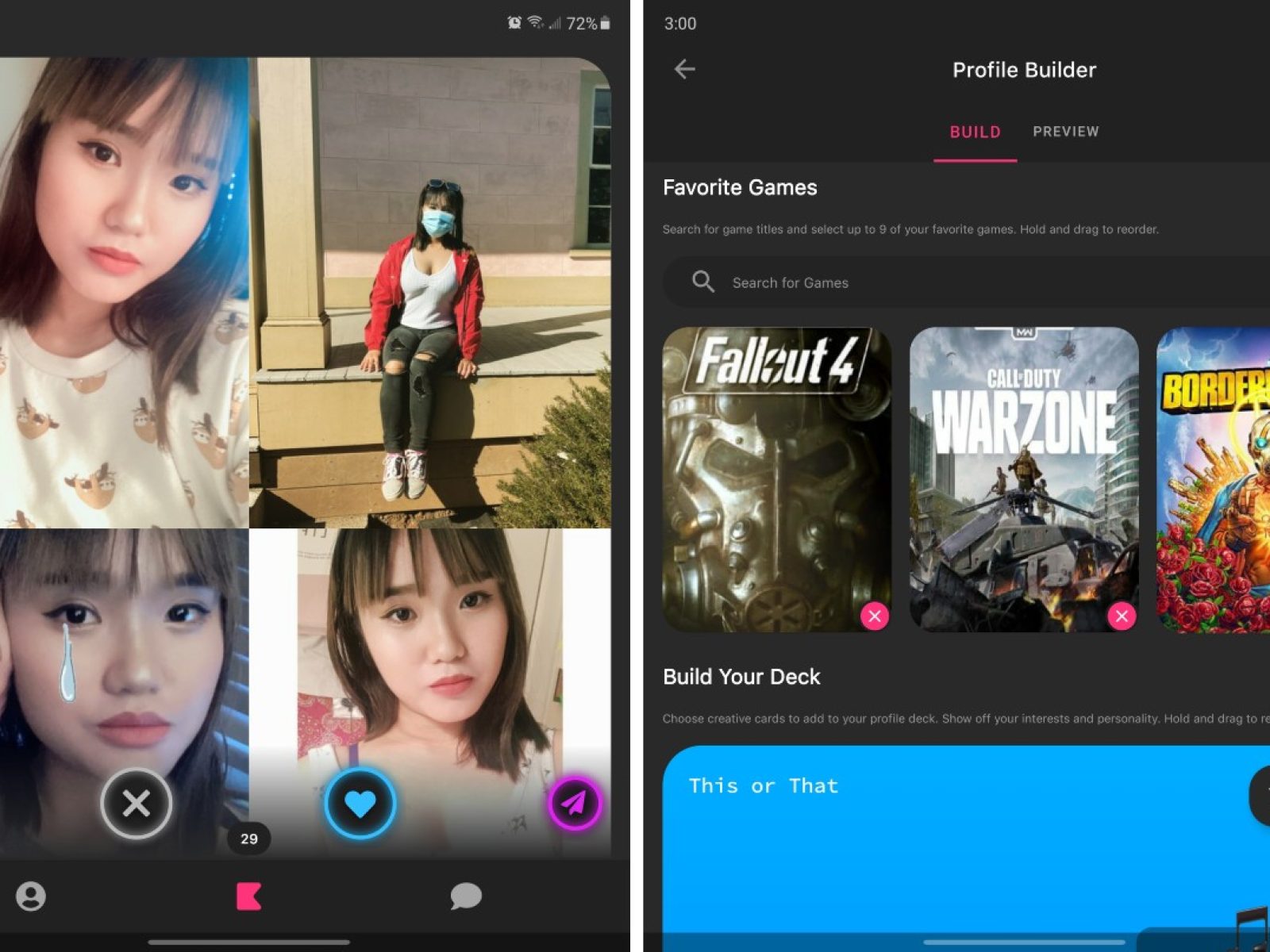This screenshot has height=952, width=1270.
Task: Switch to the PREVIEW tab
Action: [1065, 132]
